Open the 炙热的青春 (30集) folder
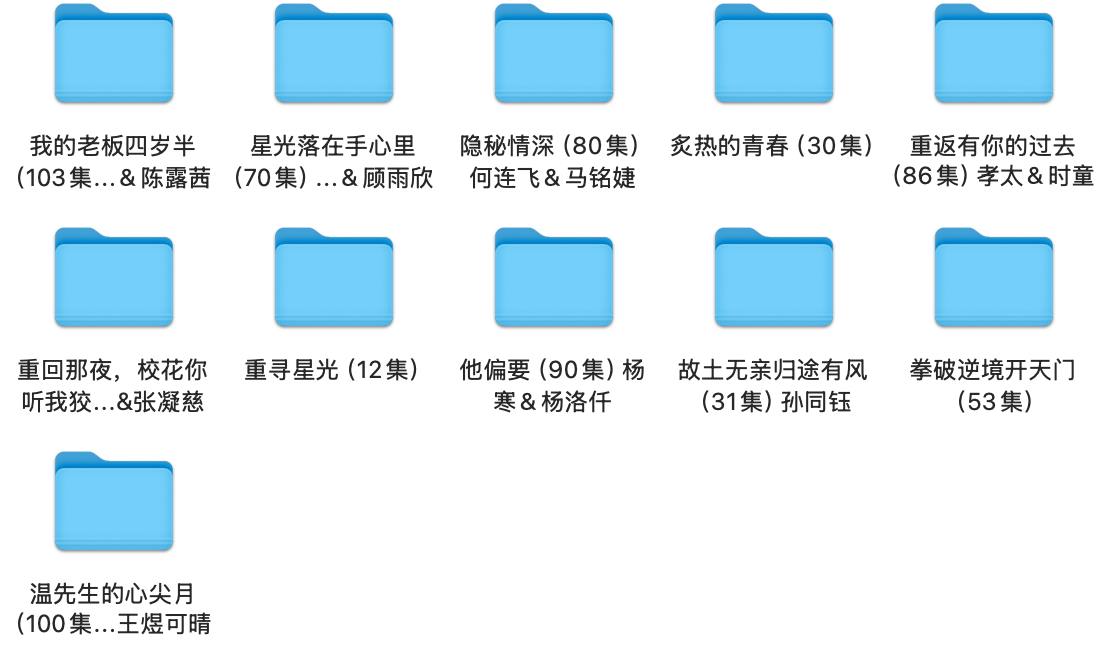1118x658 pixels. (x=773, y=54)
